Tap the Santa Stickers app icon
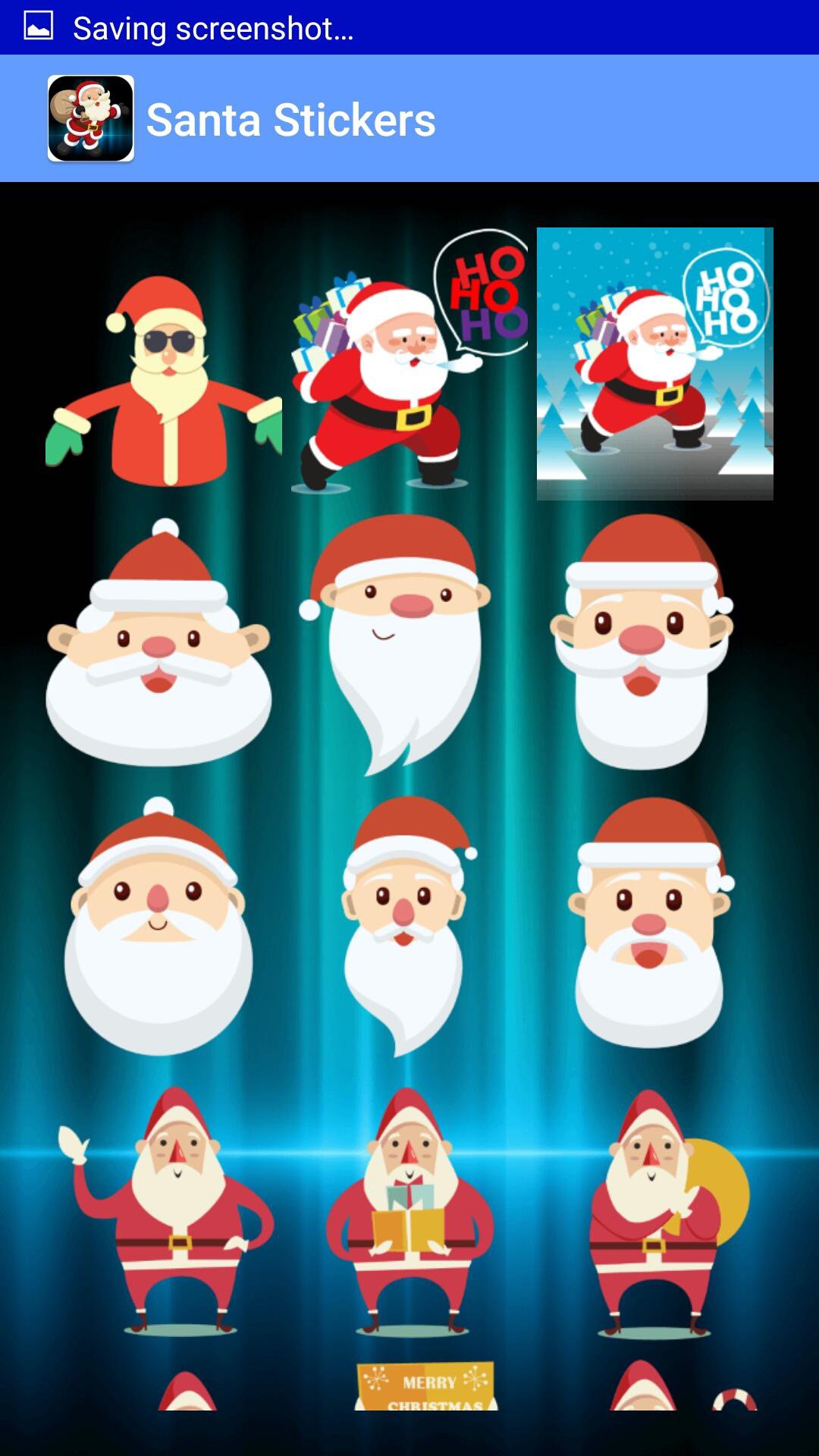This screenshot has height=1456, width=819. [91, 118]
